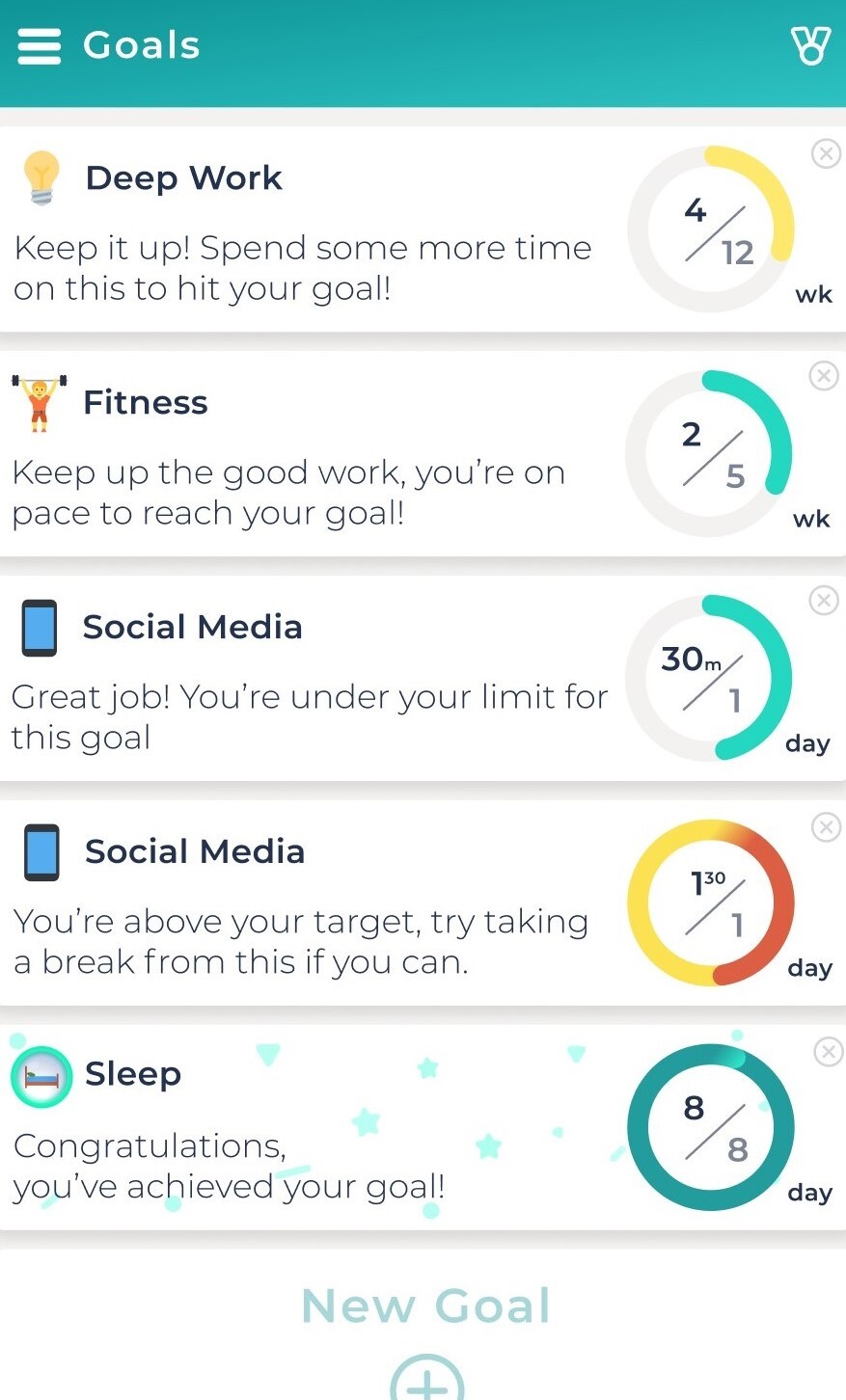Open the Fitness goal card
The width and height of the screenshot is (846, 1400).
423,454
